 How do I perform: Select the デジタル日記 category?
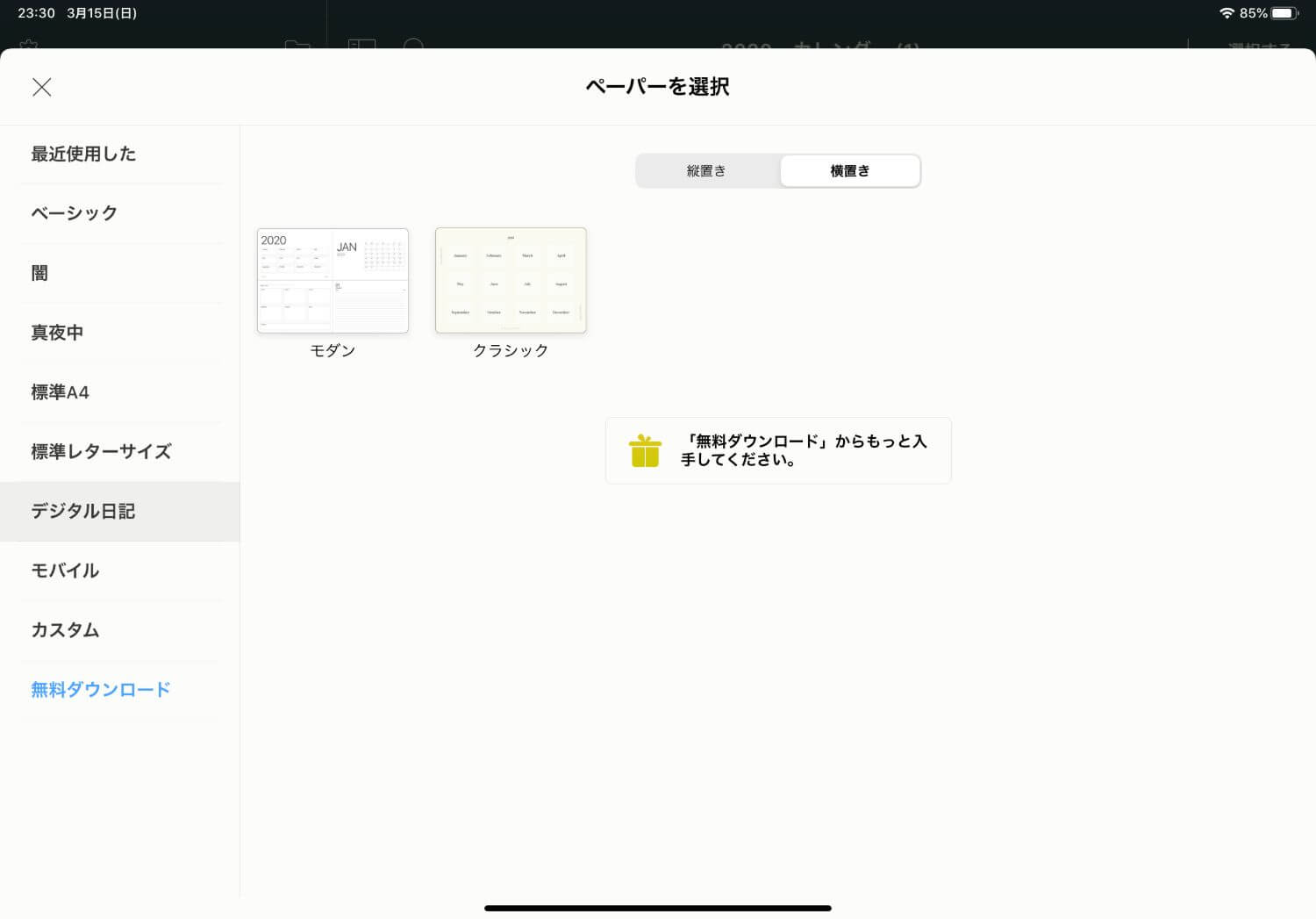83,511
